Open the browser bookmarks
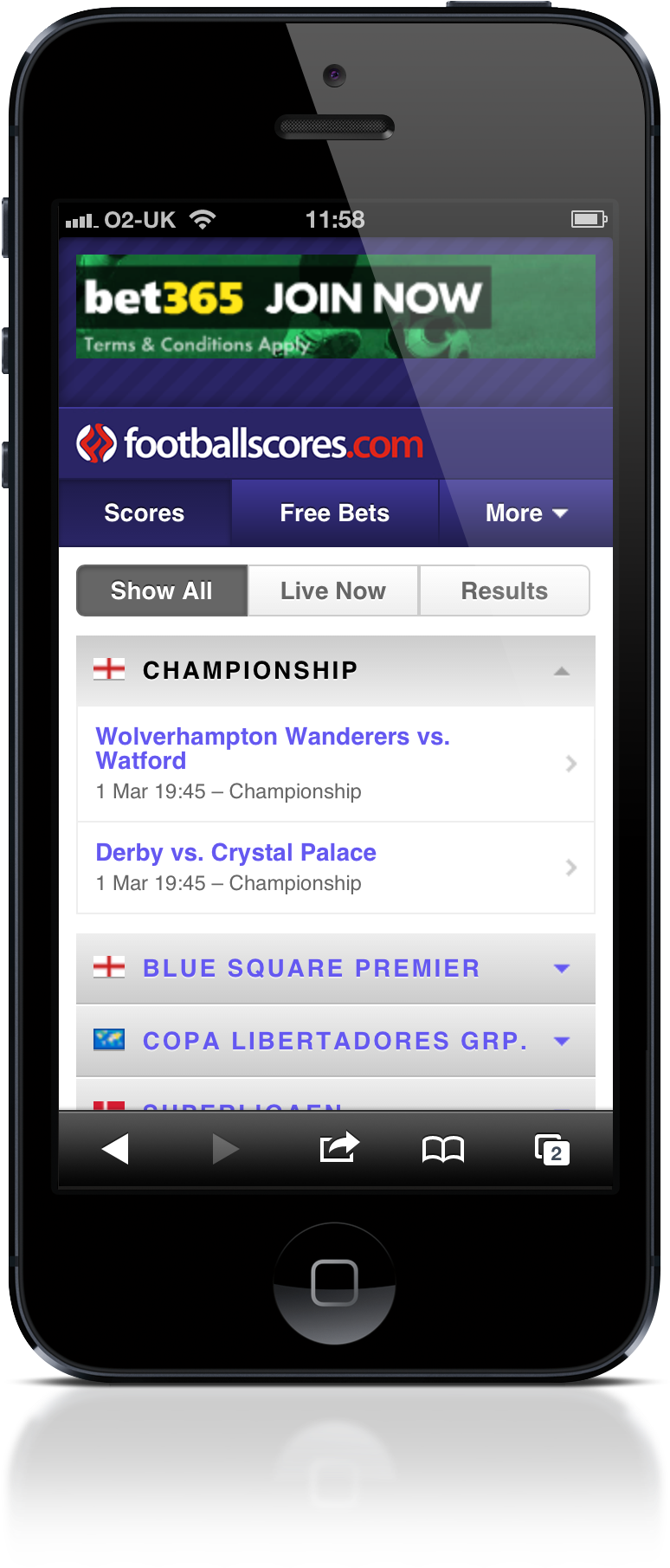670x1568 pixels. coord(443,1150)
